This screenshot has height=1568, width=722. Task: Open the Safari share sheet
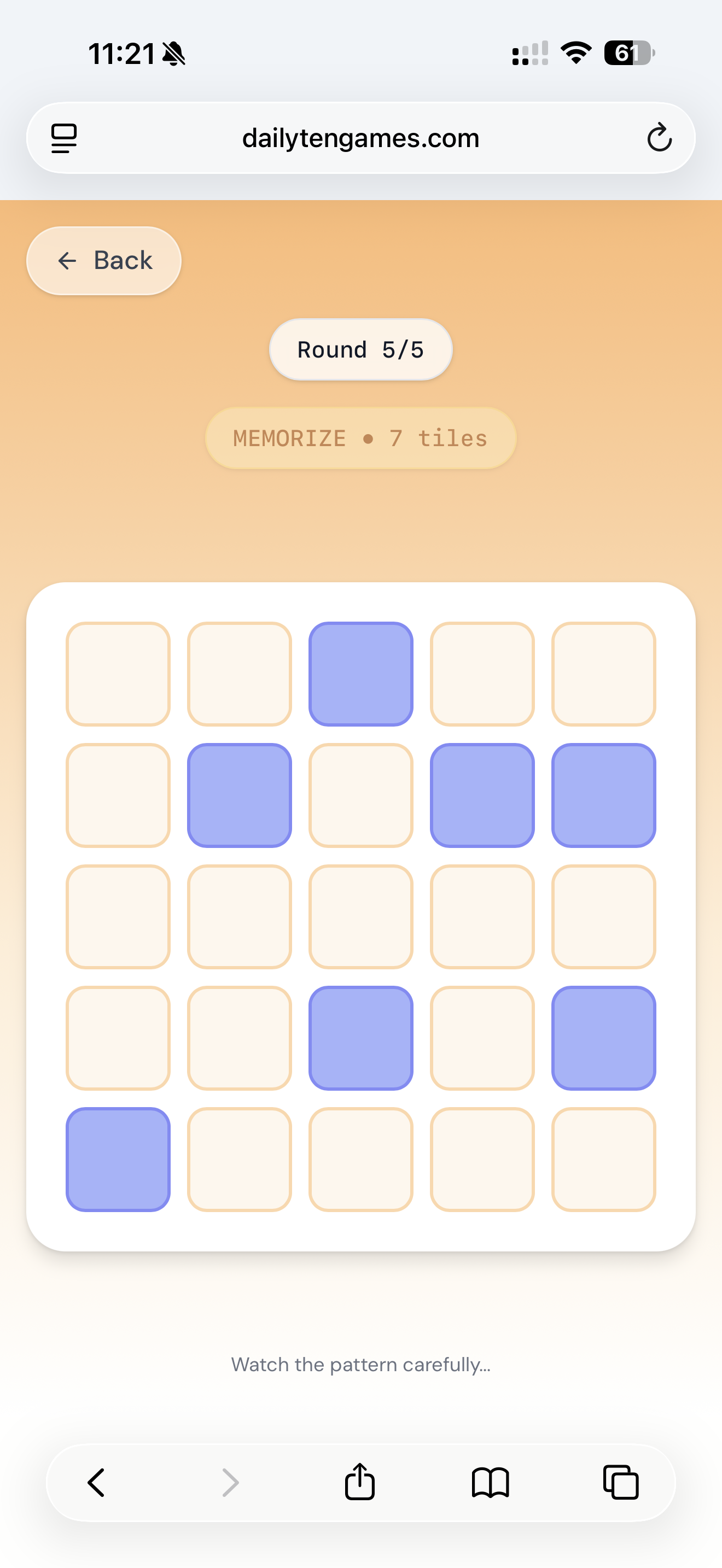(x=360, y=1483)
